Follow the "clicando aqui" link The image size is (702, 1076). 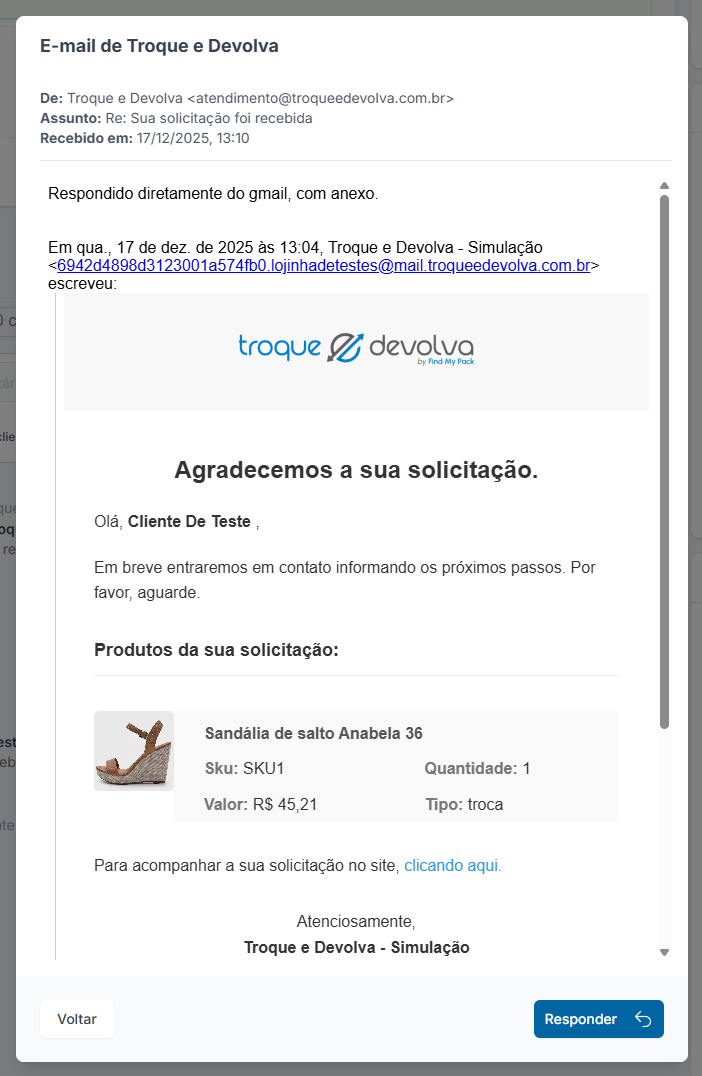tap(452, 866)
